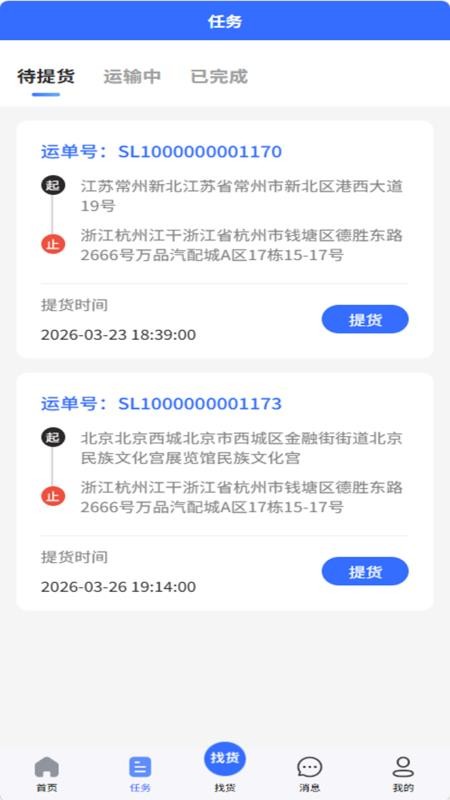This screenshot has width=450, height=800.
Task: Open waybill card SL1000000001170
Action: click(x=225, y=239)
